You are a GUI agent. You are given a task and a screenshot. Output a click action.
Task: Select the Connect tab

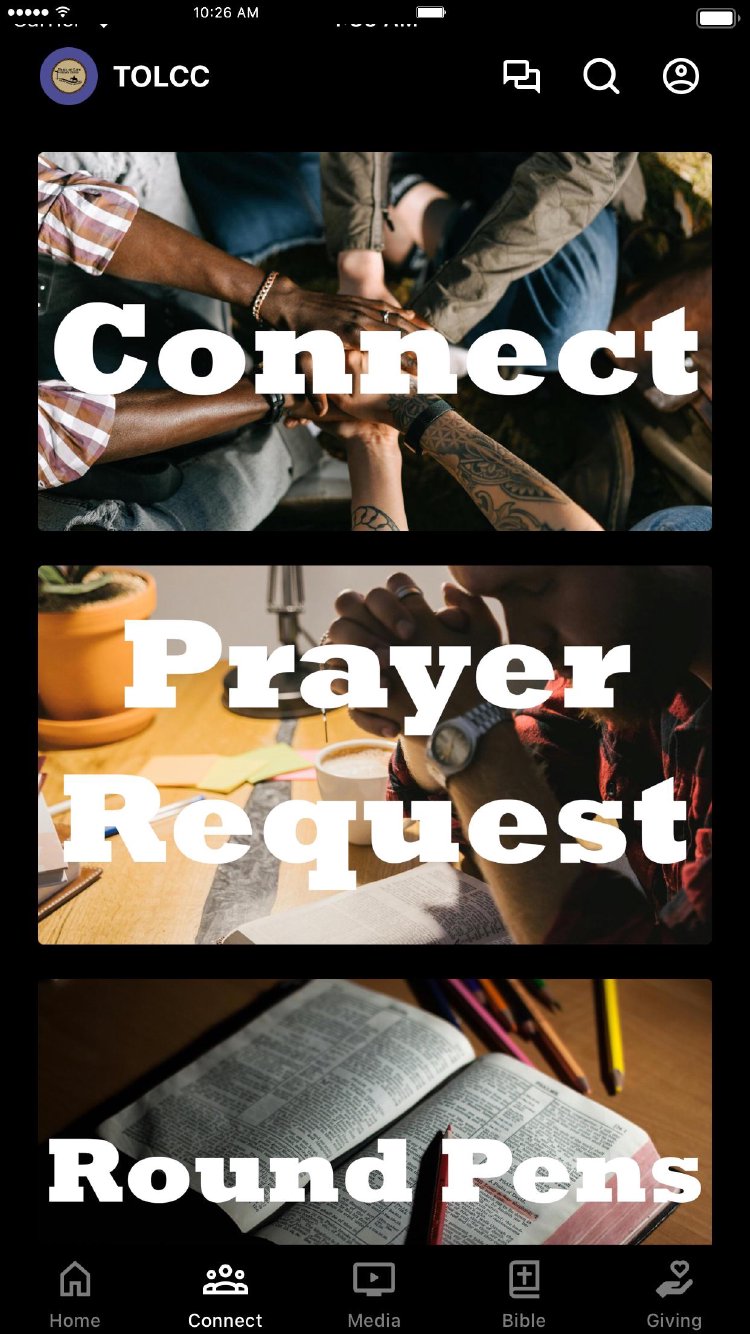point(225,1294)
